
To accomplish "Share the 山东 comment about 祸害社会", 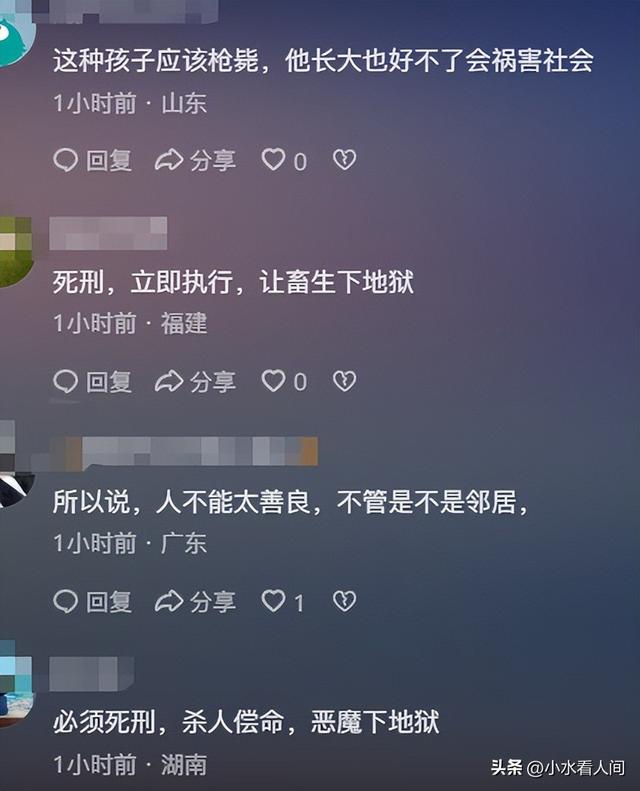I will [195, 160].
